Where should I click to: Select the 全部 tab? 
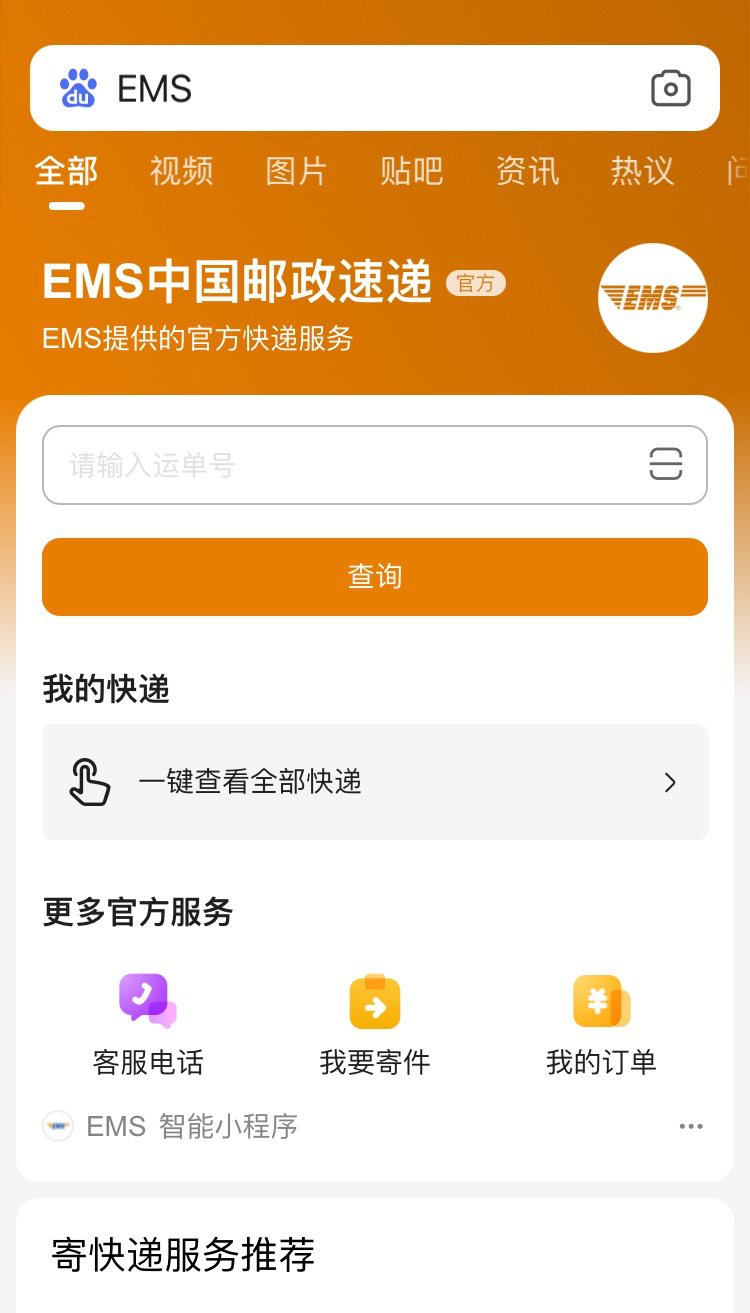click(x=66, y=171)
